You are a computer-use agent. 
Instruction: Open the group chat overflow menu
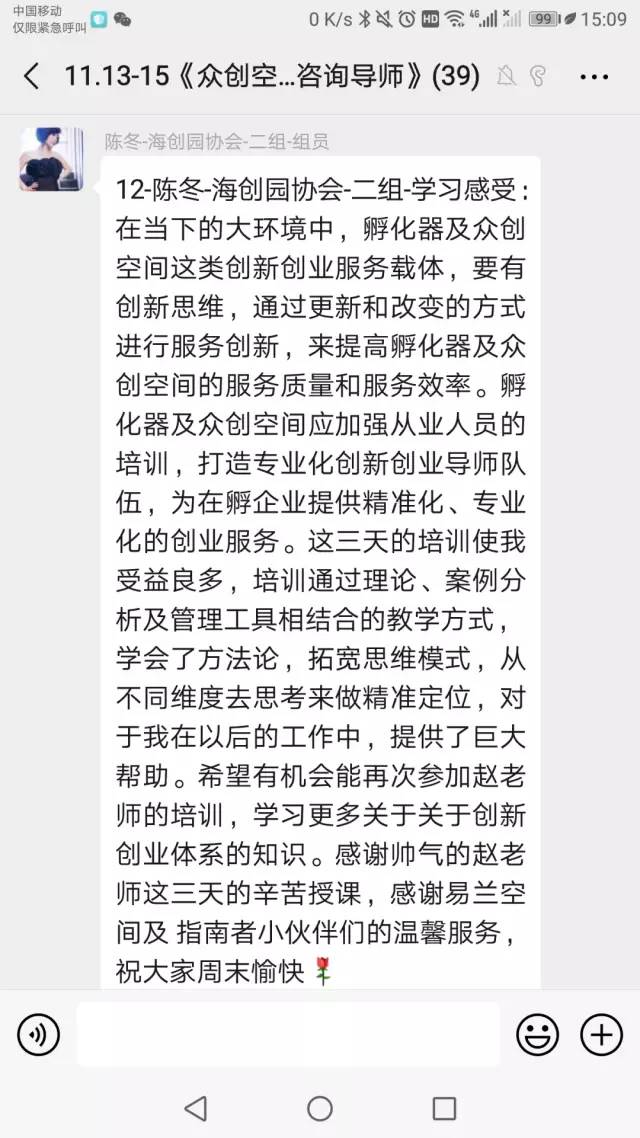point(594,76)
